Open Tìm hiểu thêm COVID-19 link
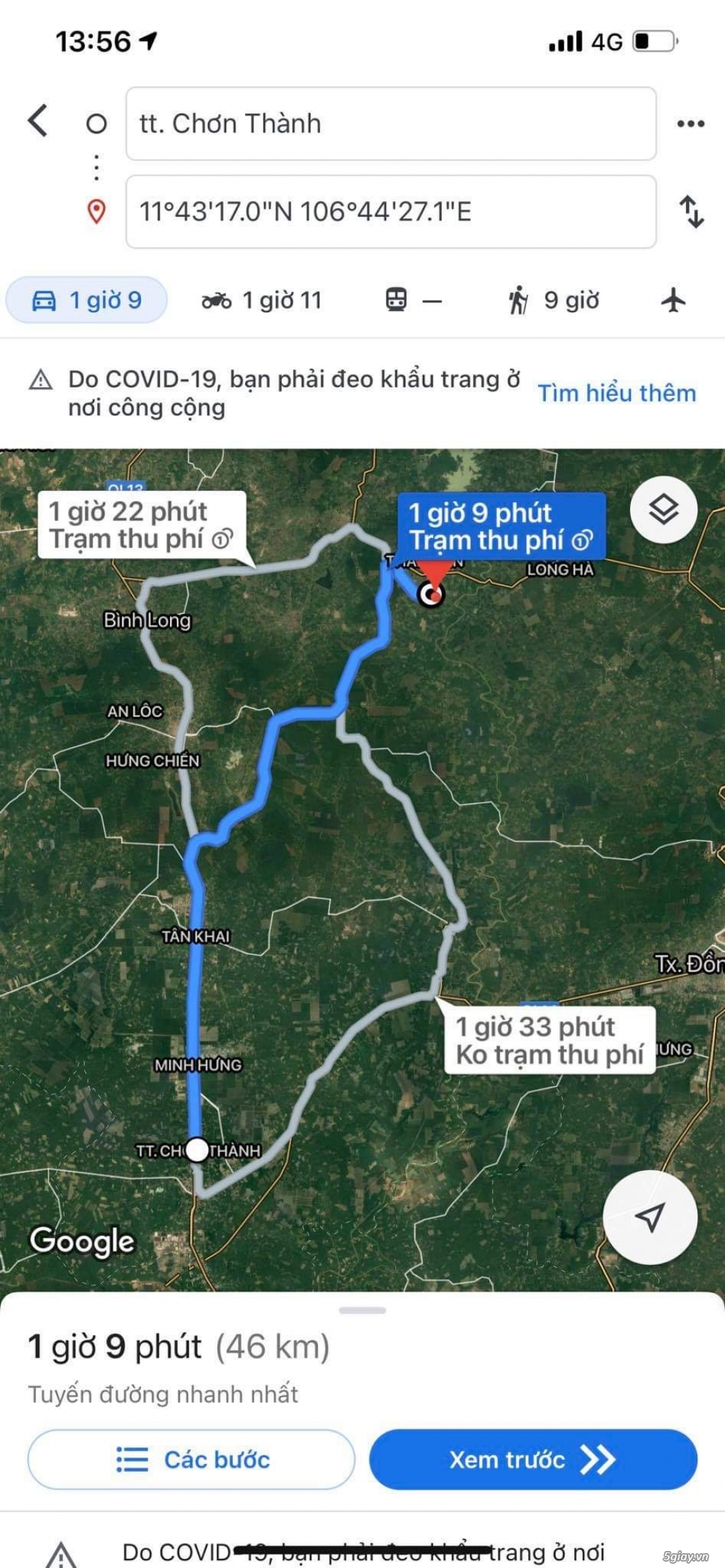The width and height of the screenshot is (725, 1568). [618, 392]
